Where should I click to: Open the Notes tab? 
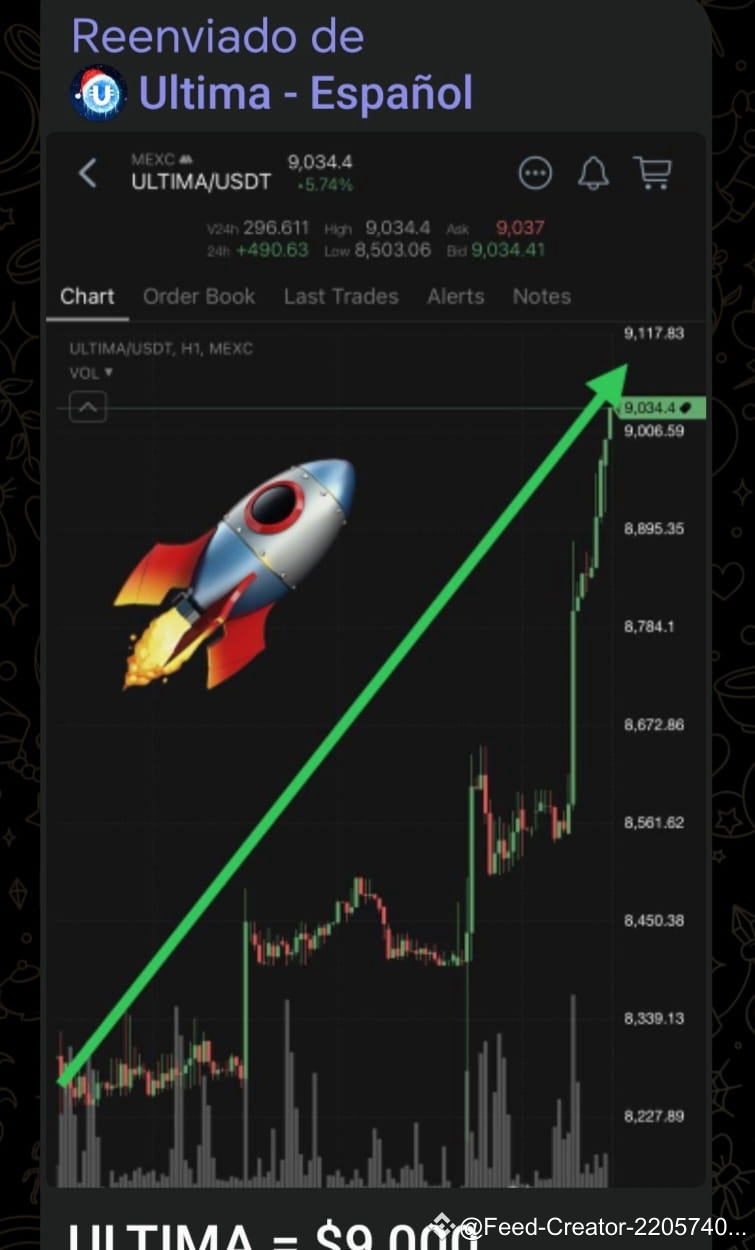pyautogui.click(x=541, y=296)
